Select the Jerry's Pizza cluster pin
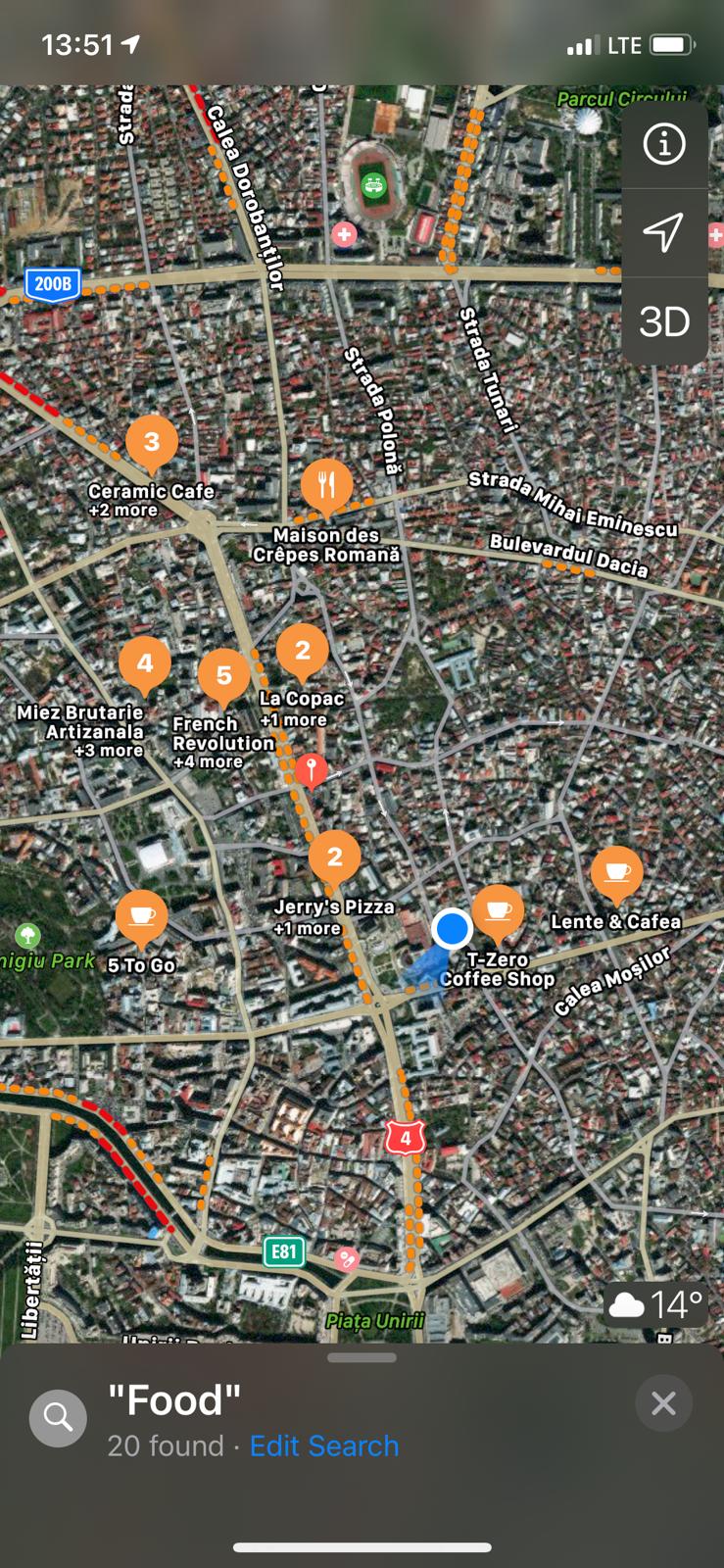 click(x=335, y=857)
